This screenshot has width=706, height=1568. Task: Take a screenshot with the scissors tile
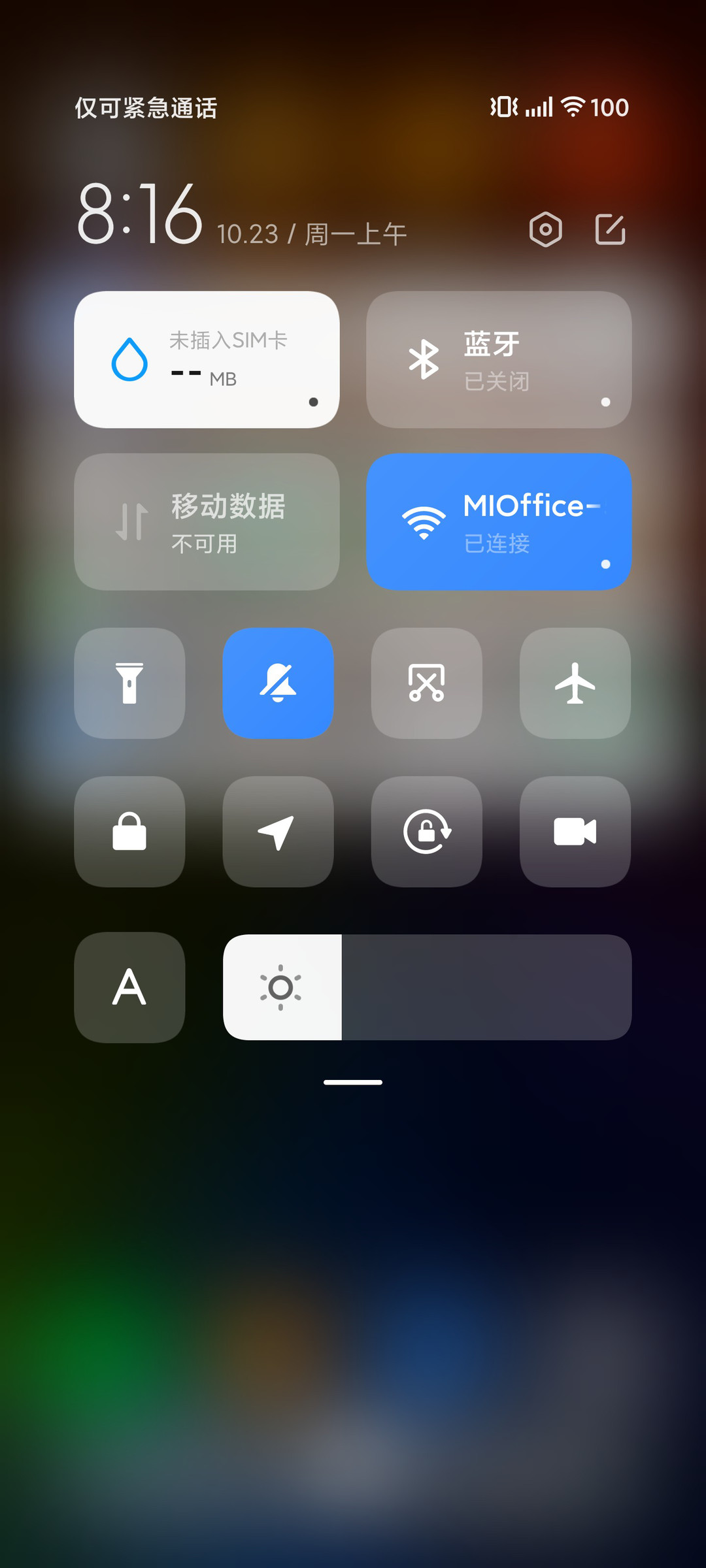tap(427, 683)
